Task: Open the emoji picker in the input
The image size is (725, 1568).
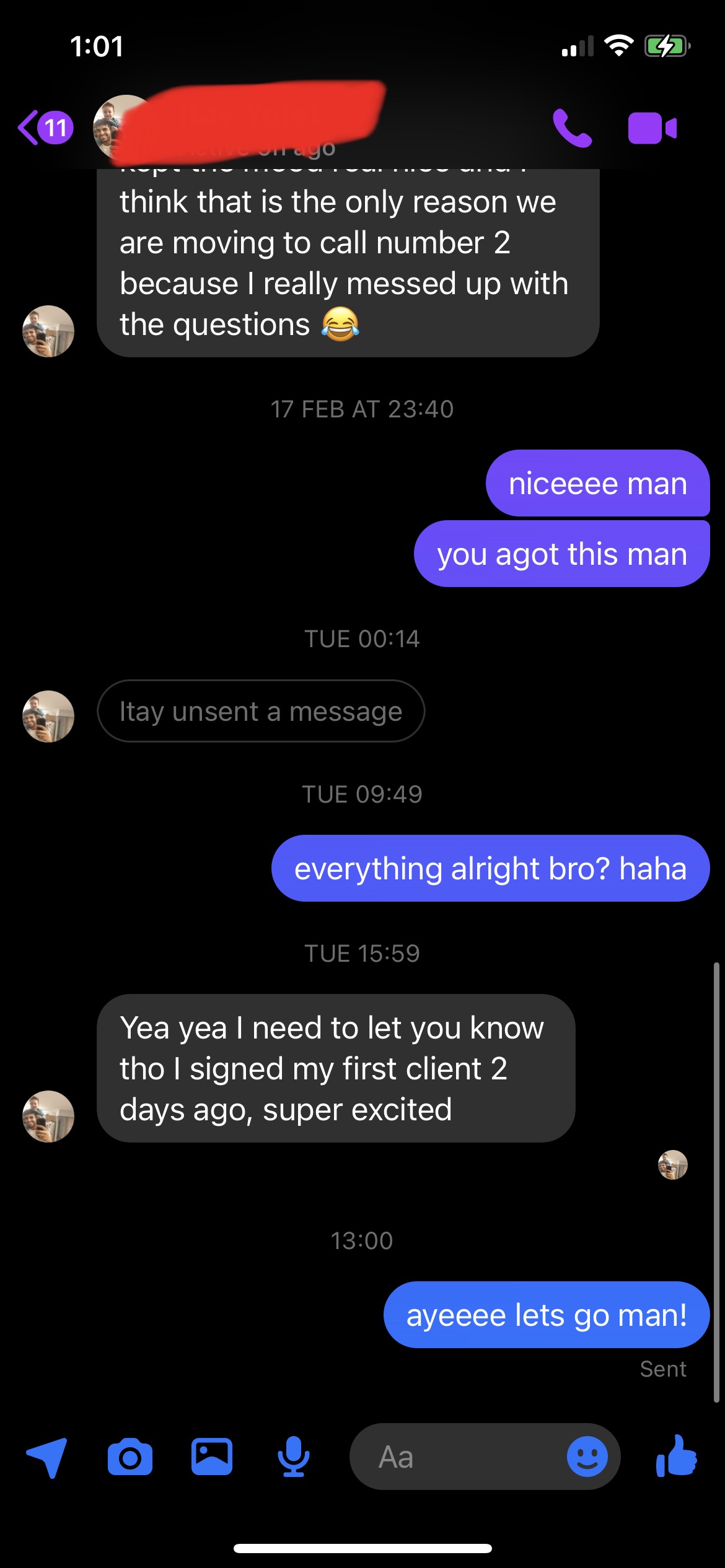Action: 587,1457
